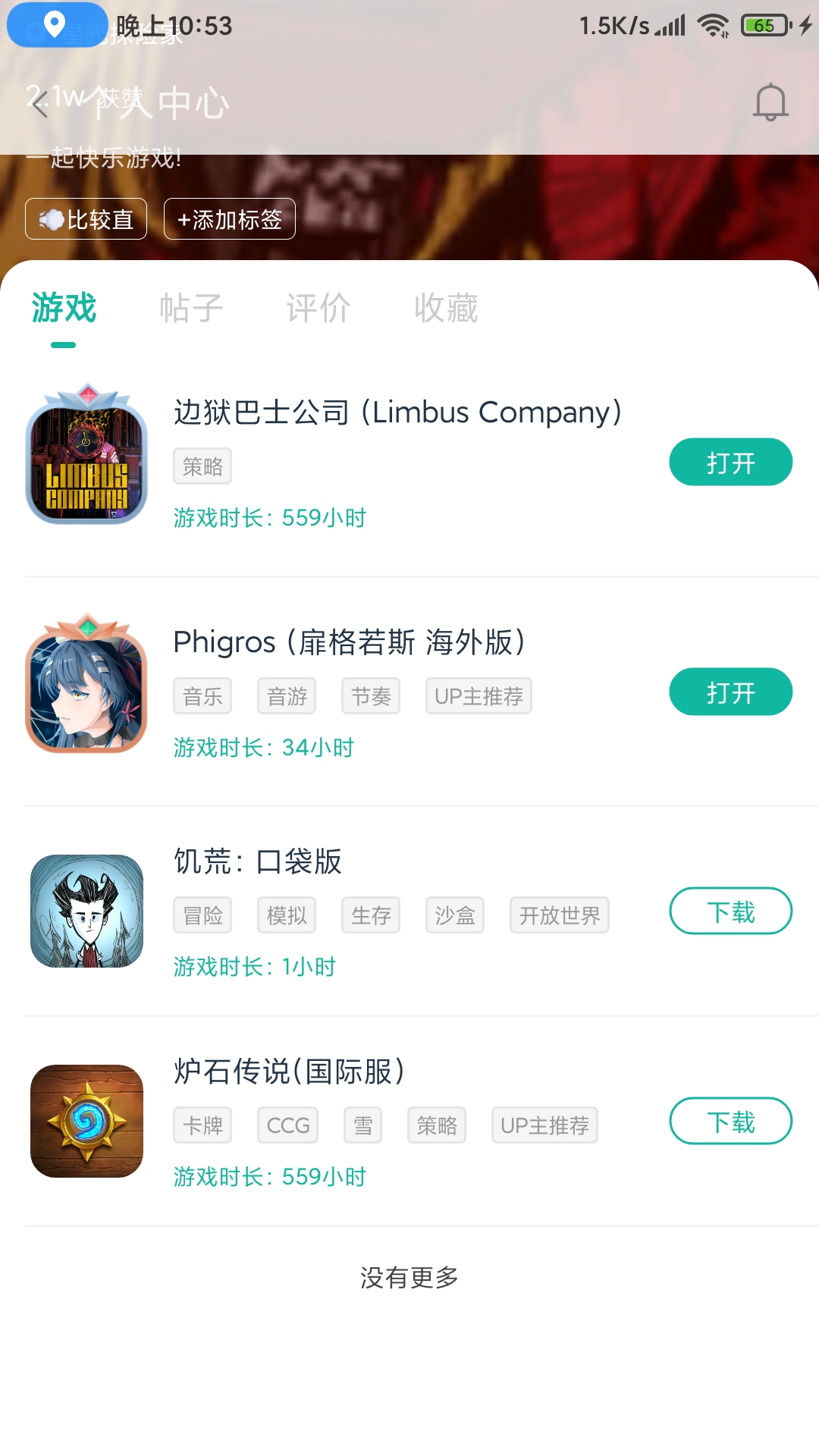Open the notifications bell
Viewport: 819px width, 1456px height.
point(770,102)
